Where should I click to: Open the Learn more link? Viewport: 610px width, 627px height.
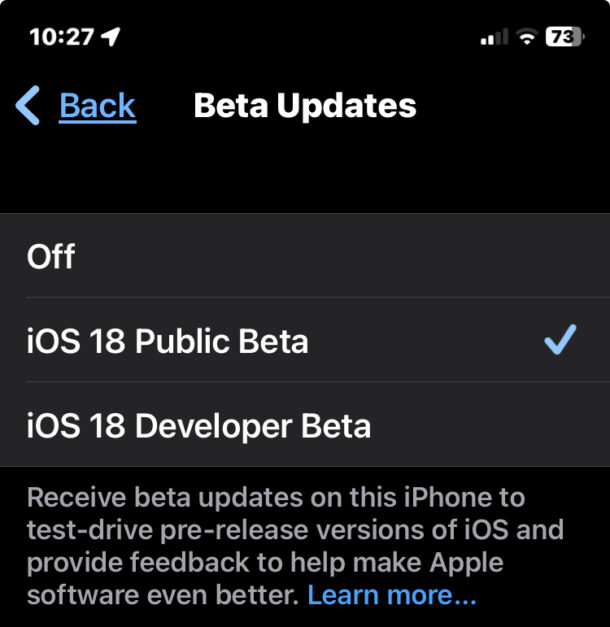(391, 597)
